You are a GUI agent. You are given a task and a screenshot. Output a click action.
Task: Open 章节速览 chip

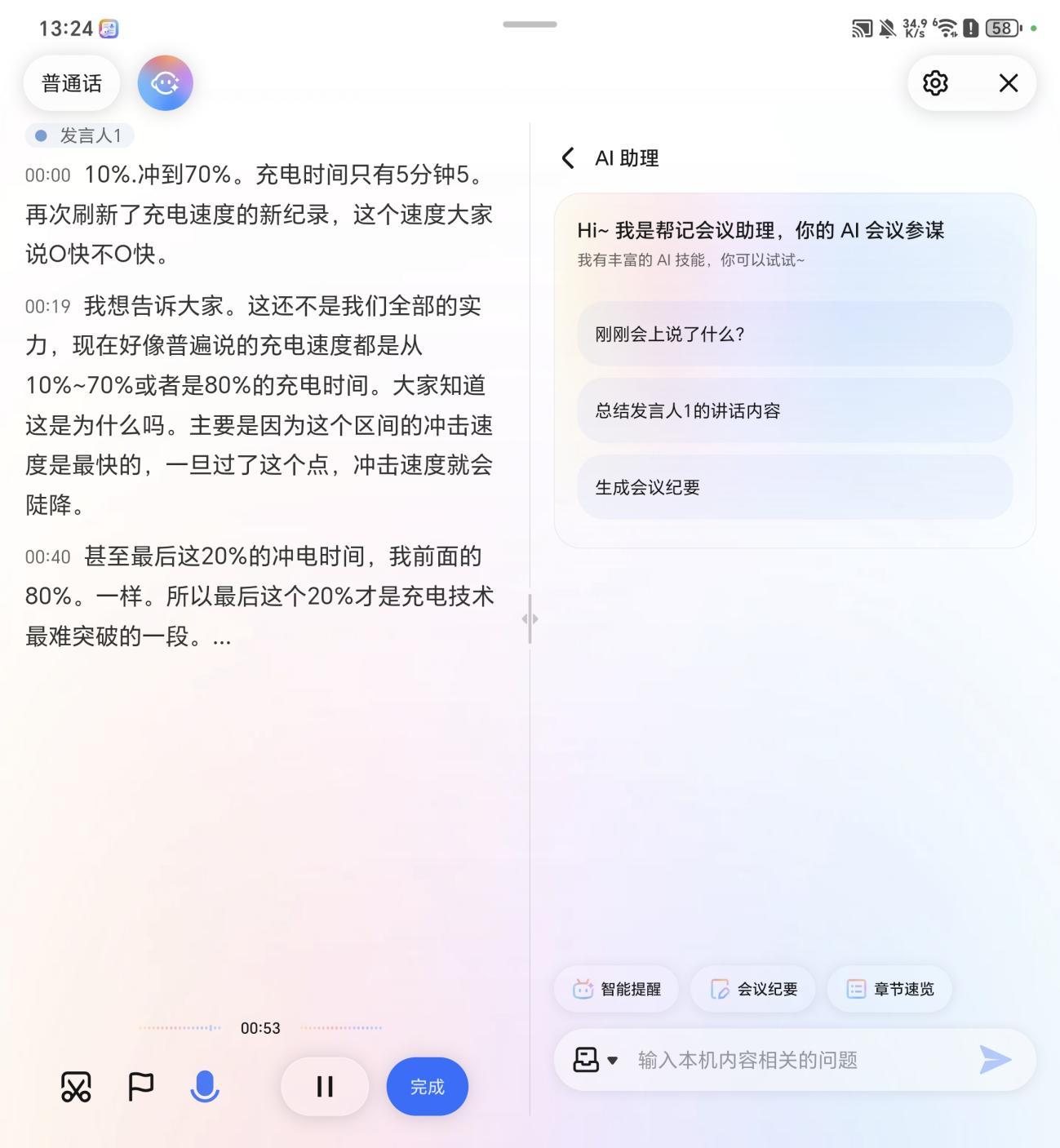[889, 989]
